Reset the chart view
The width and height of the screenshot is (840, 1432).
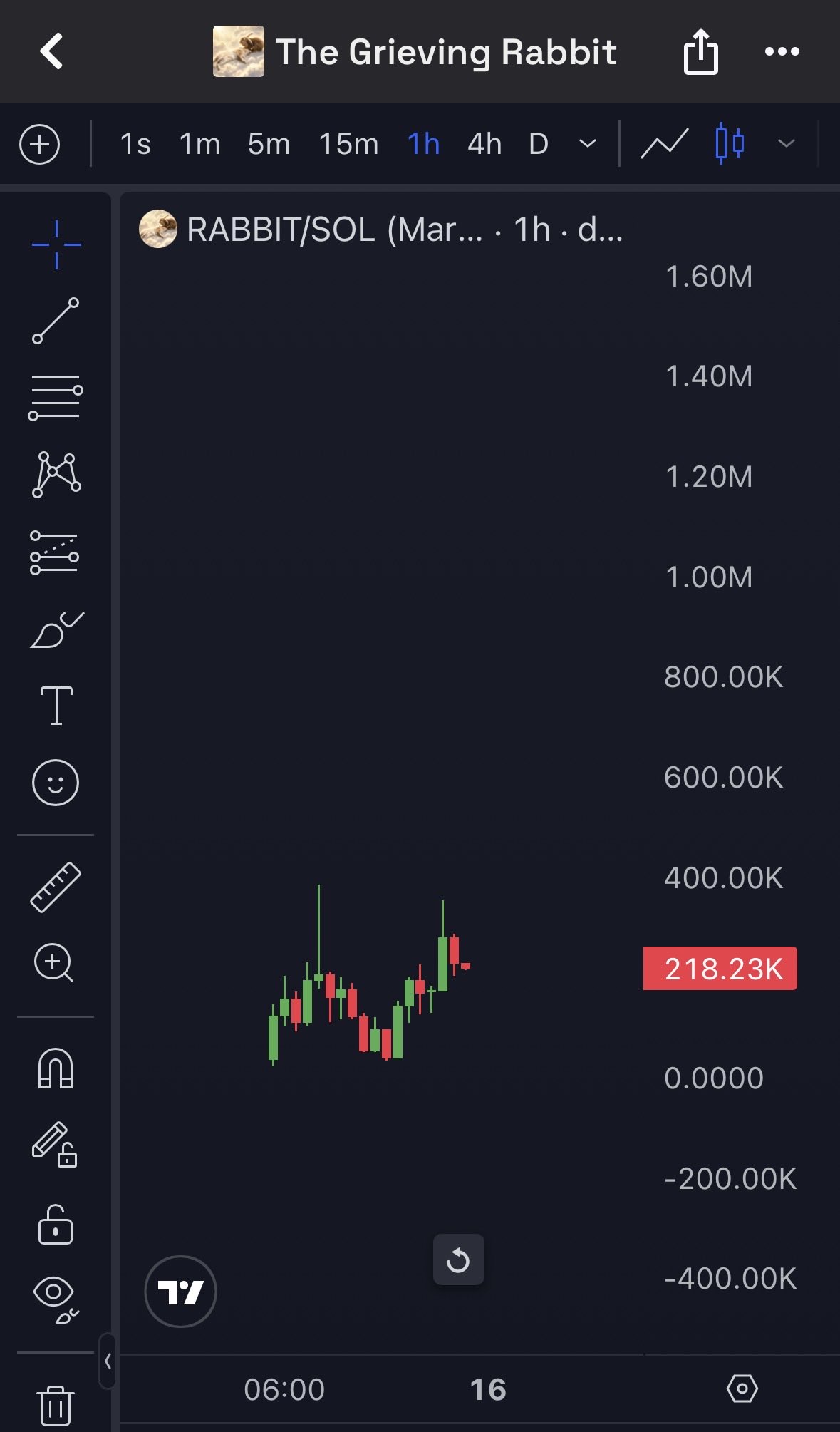click(458, 1260)
